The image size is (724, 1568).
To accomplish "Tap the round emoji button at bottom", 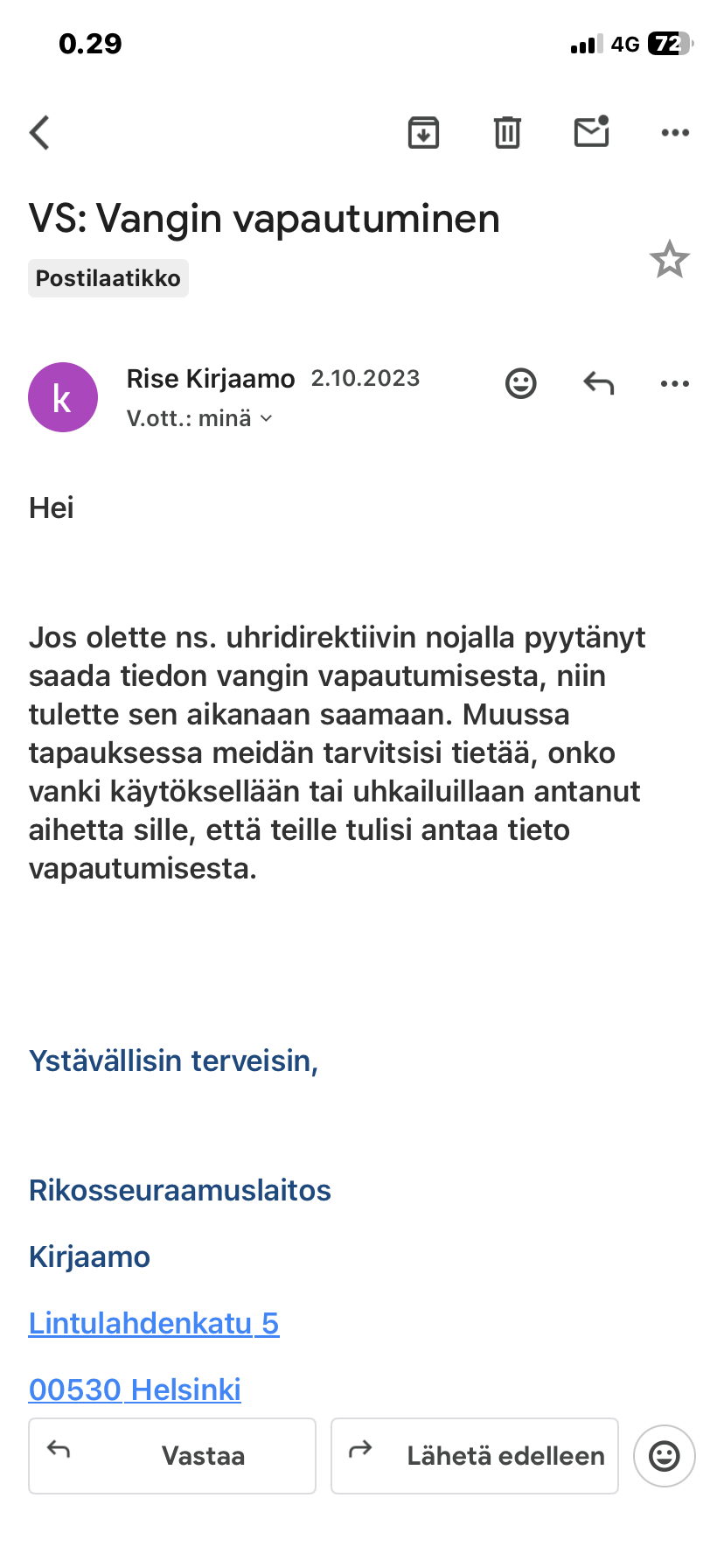I will click(x=665, y=1456).
